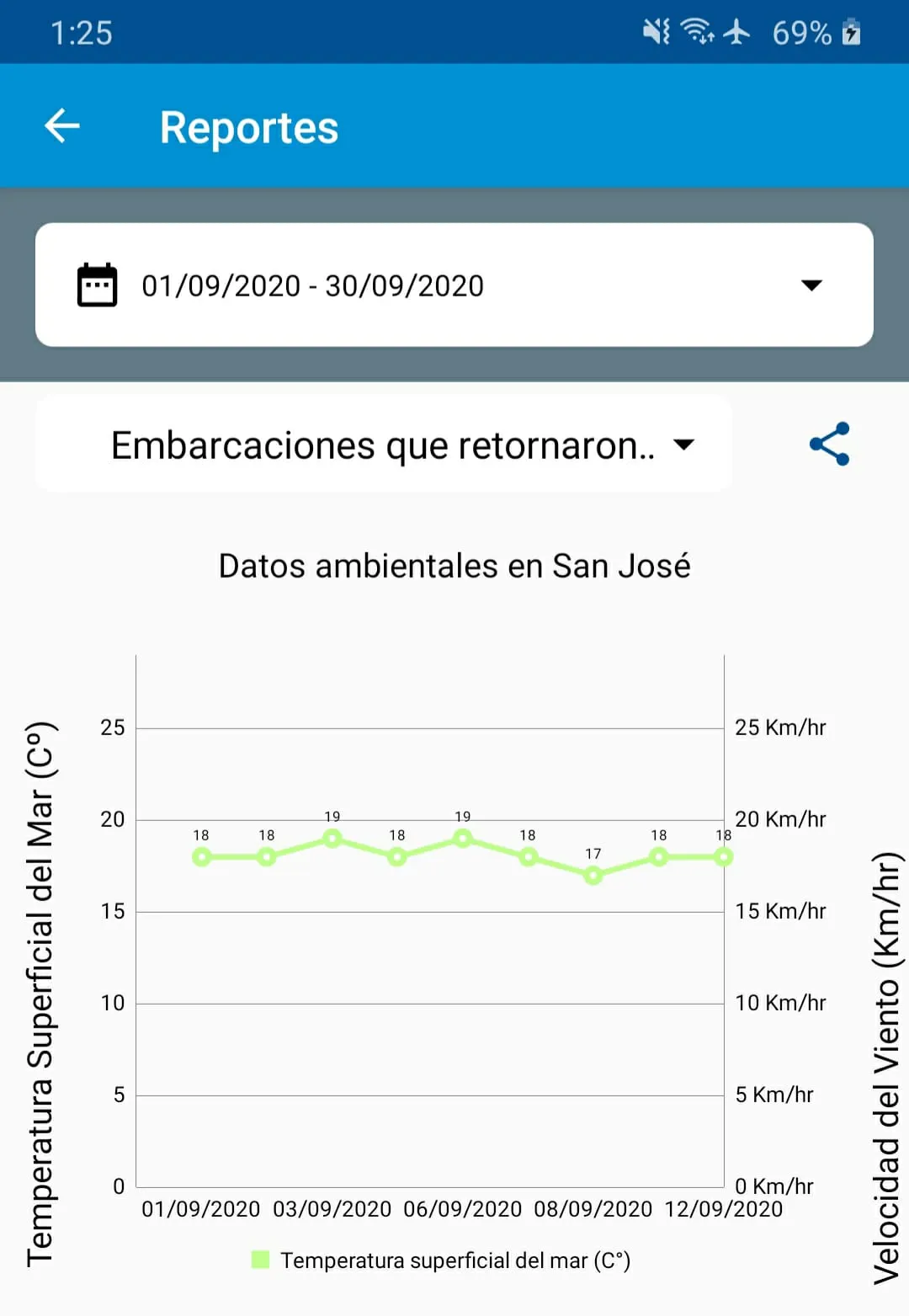The image size is (909, 1316).
Task: Toggle the Temperatura superficial del mar legend
Action: (x=441, y=1260)
